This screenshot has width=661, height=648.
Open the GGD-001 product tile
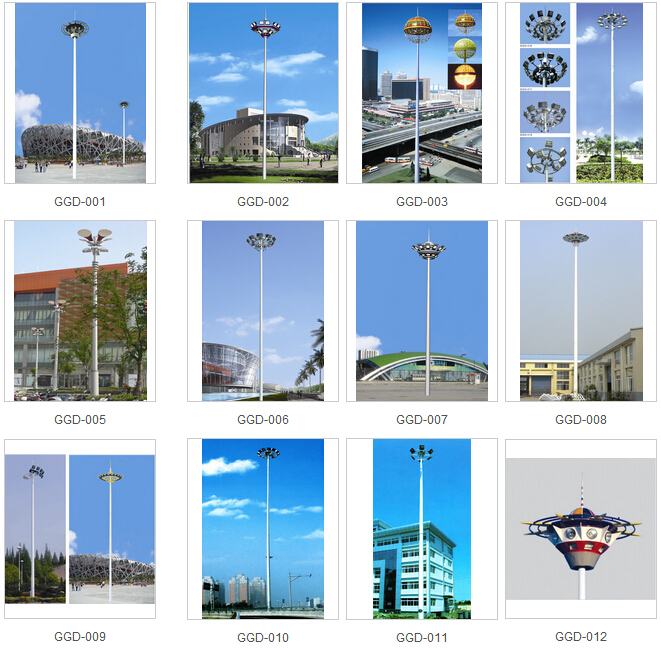click(x=80, y=93)
